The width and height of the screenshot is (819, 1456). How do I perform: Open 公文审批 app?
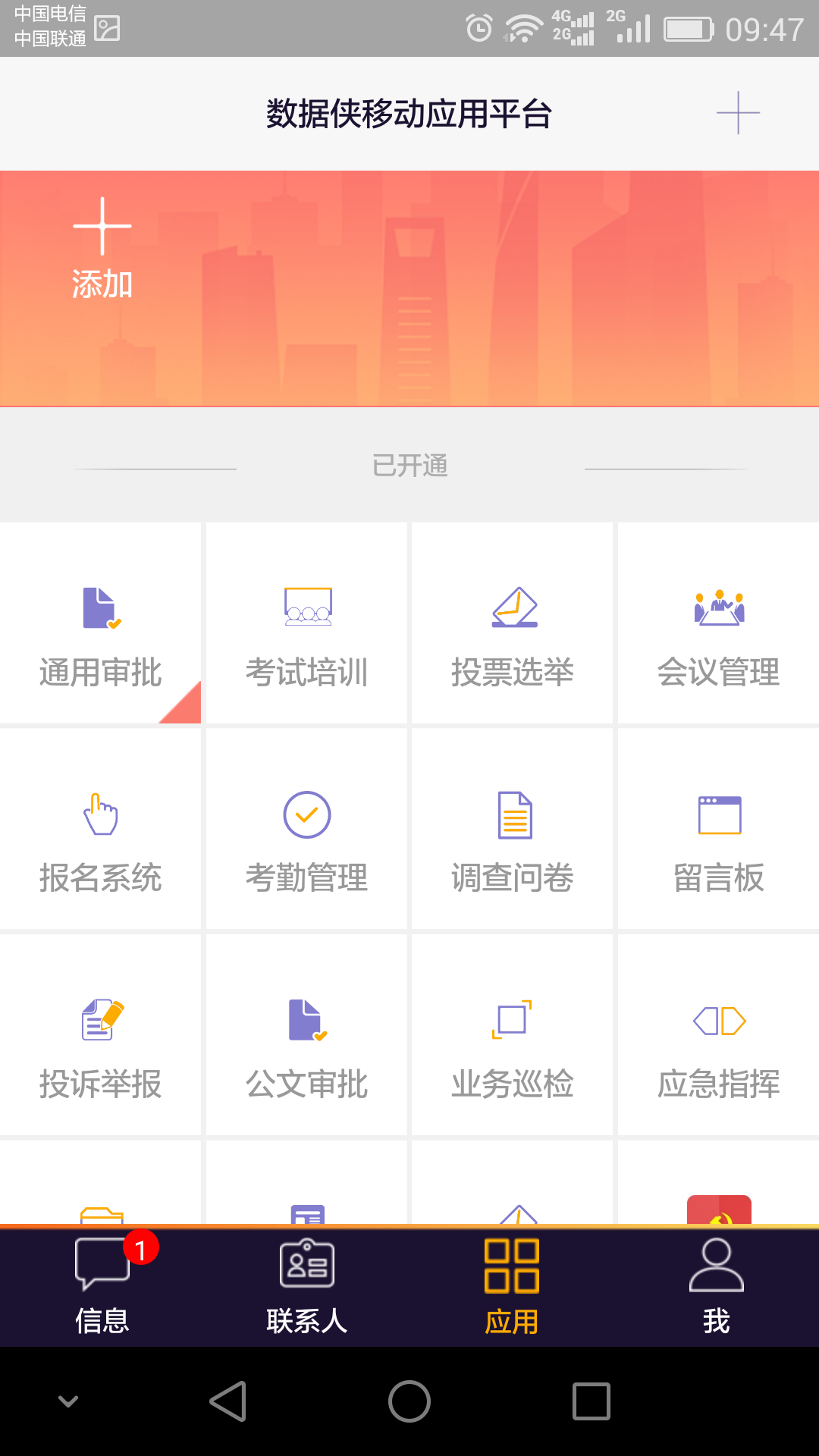306,1034
